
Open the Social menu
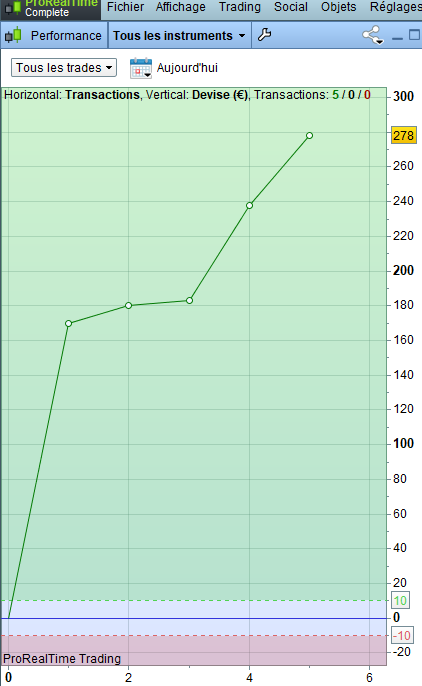291,7
